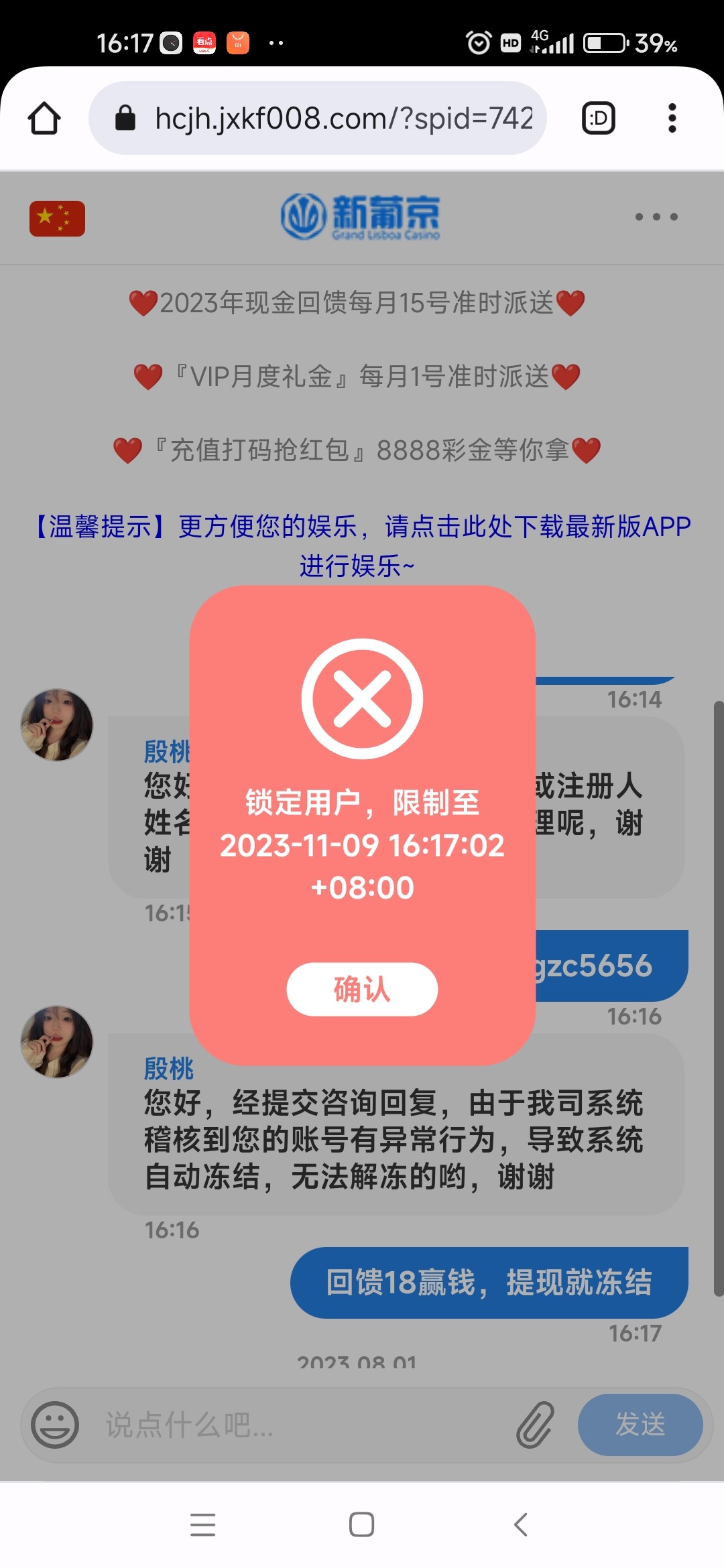Tap 确认 to dismiss the lock notice
The image size is (724, 1568).
pyautogui.click(x=362, y=989)
